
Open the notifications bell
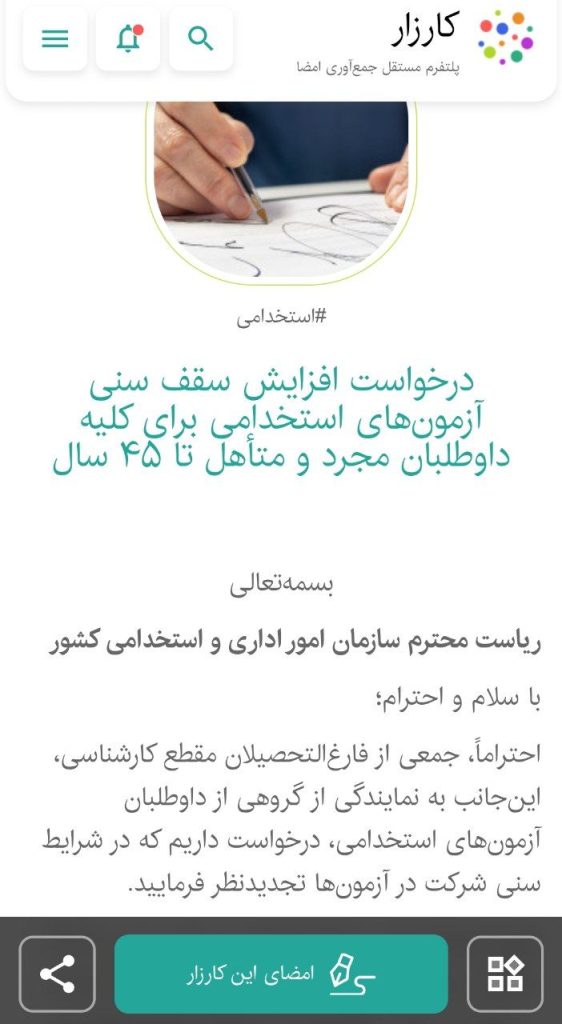click(x=128, y=39)
